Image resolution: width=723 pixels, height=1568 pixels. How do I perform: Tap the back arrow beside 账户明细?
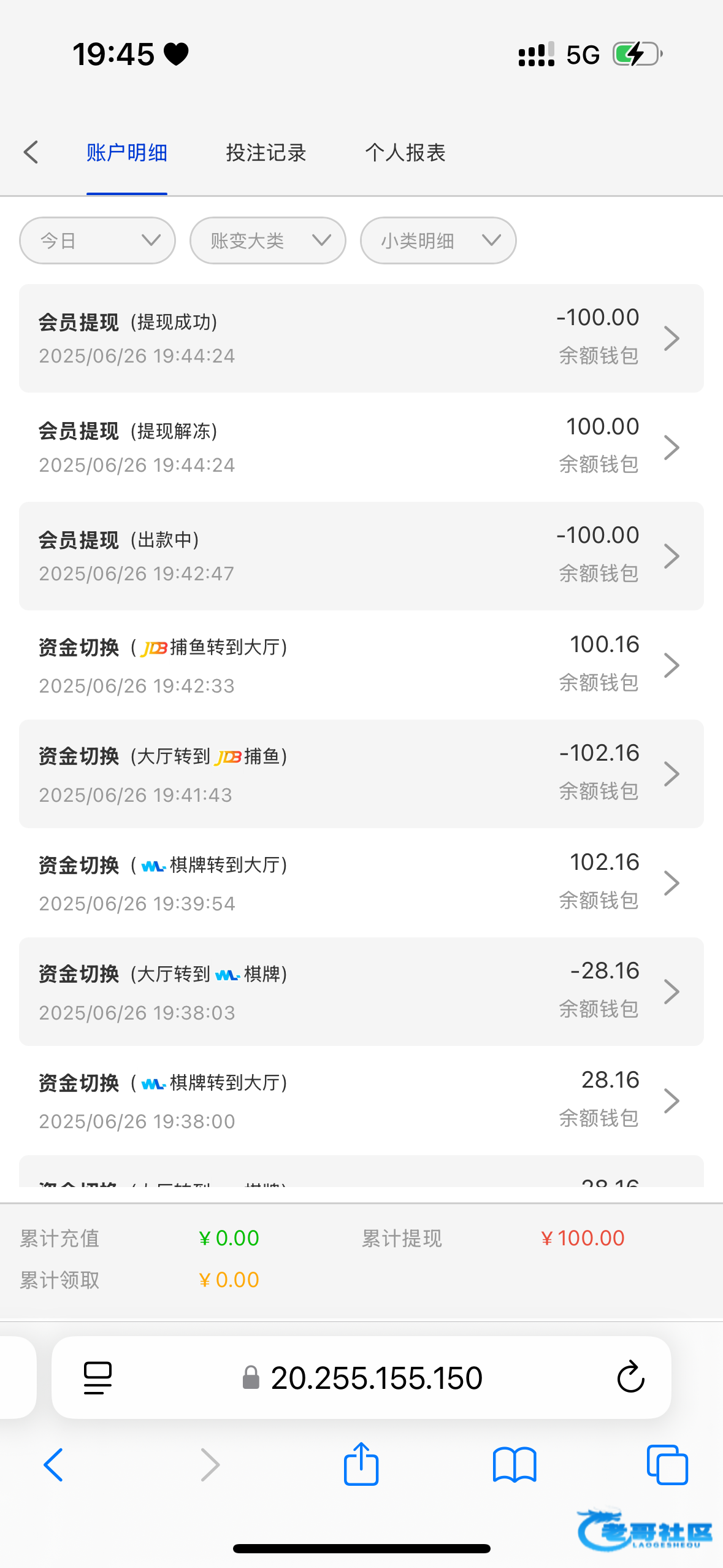[x=31, y=152]
